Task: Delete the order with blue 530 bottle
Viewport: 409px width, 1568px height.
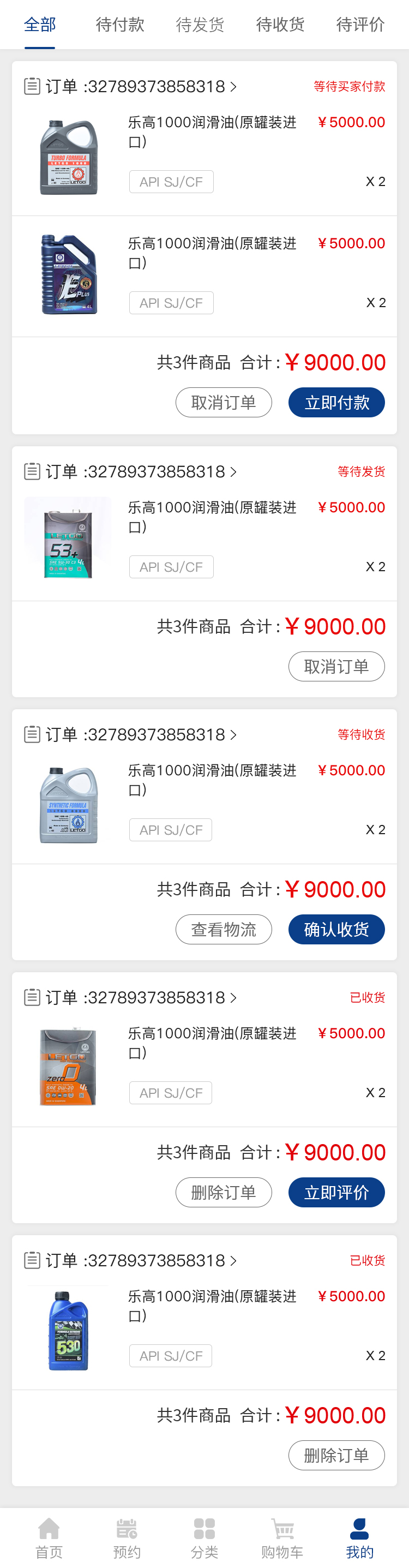Action: pos(336,1455)
